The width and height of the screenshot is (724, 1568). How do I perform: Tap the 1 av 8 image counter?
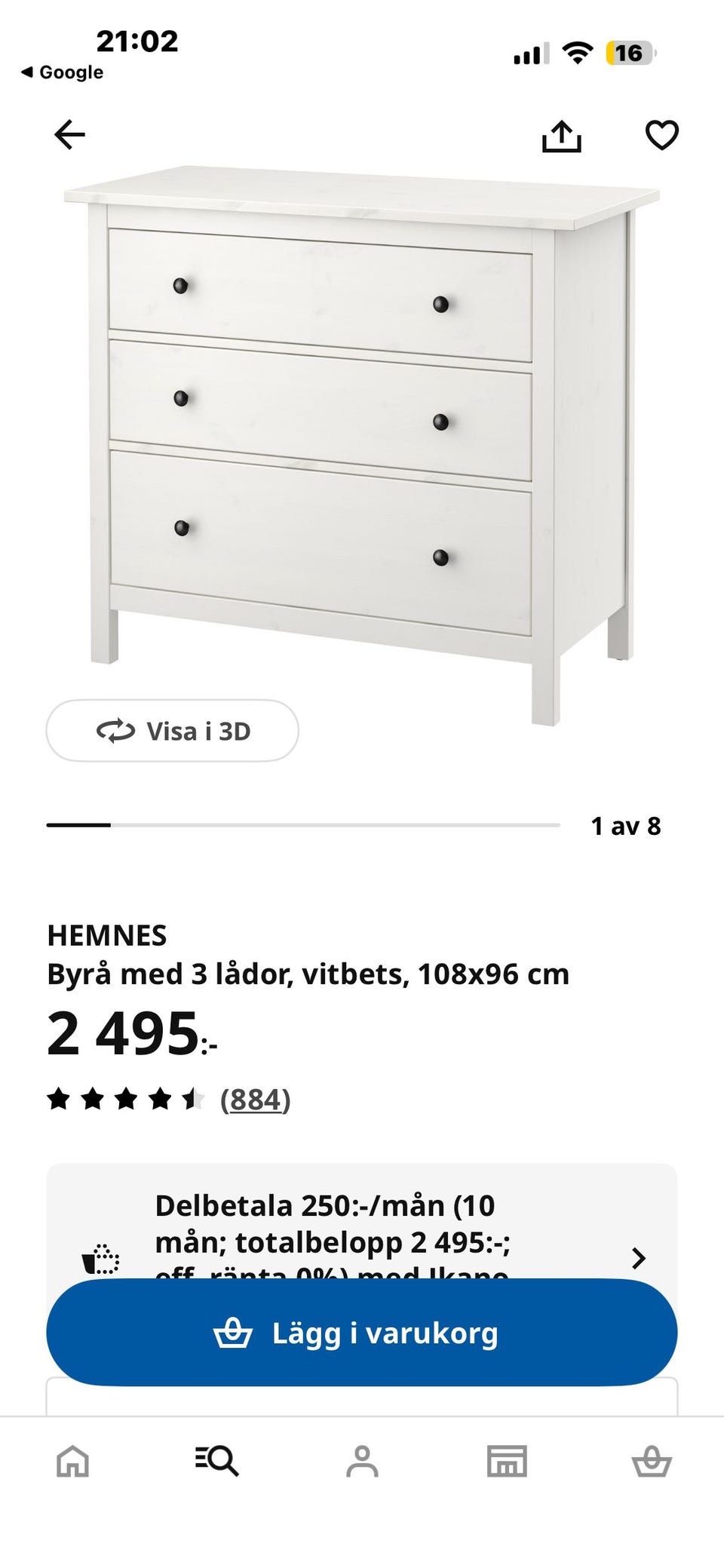click(627, 825)
